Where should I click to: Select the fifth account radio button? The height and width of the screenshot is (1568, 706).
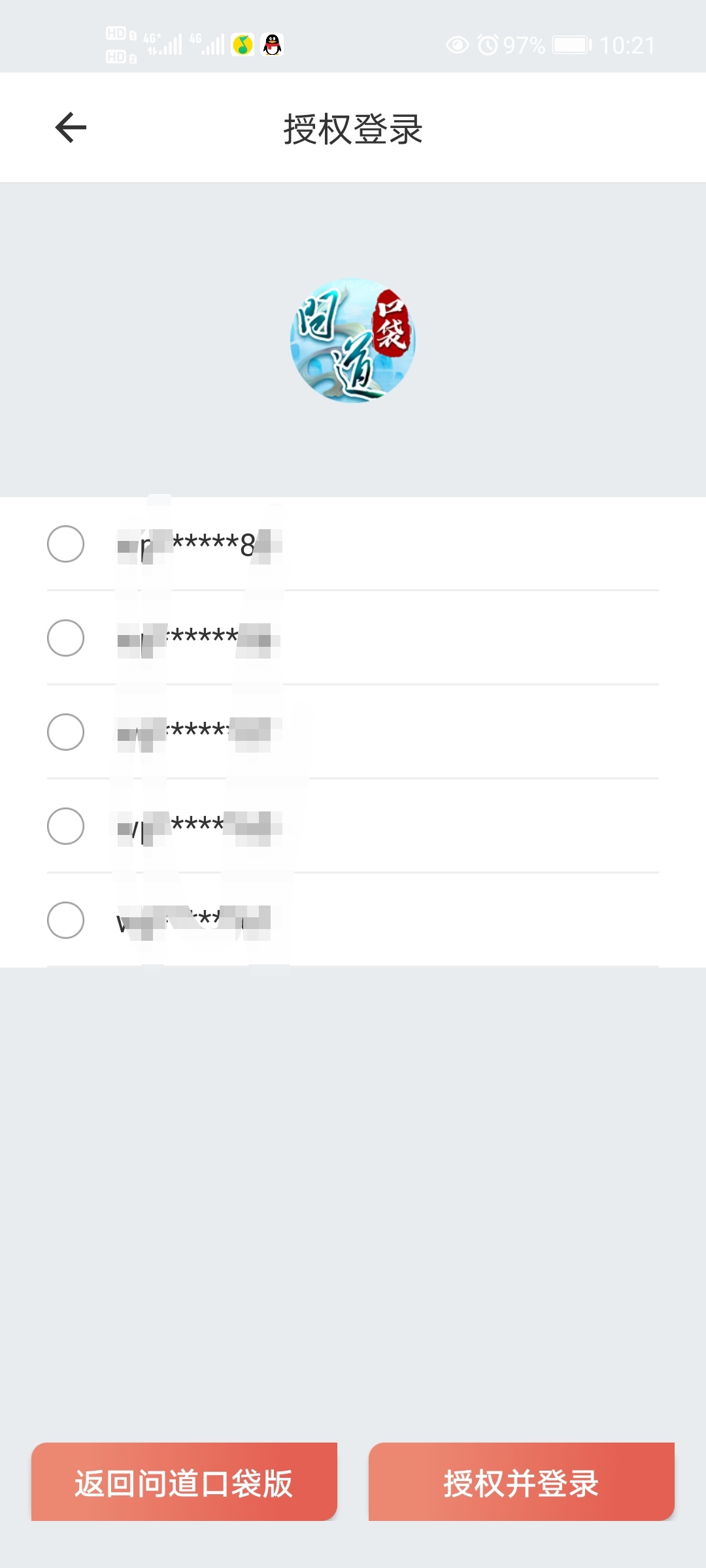click(65, 920)
